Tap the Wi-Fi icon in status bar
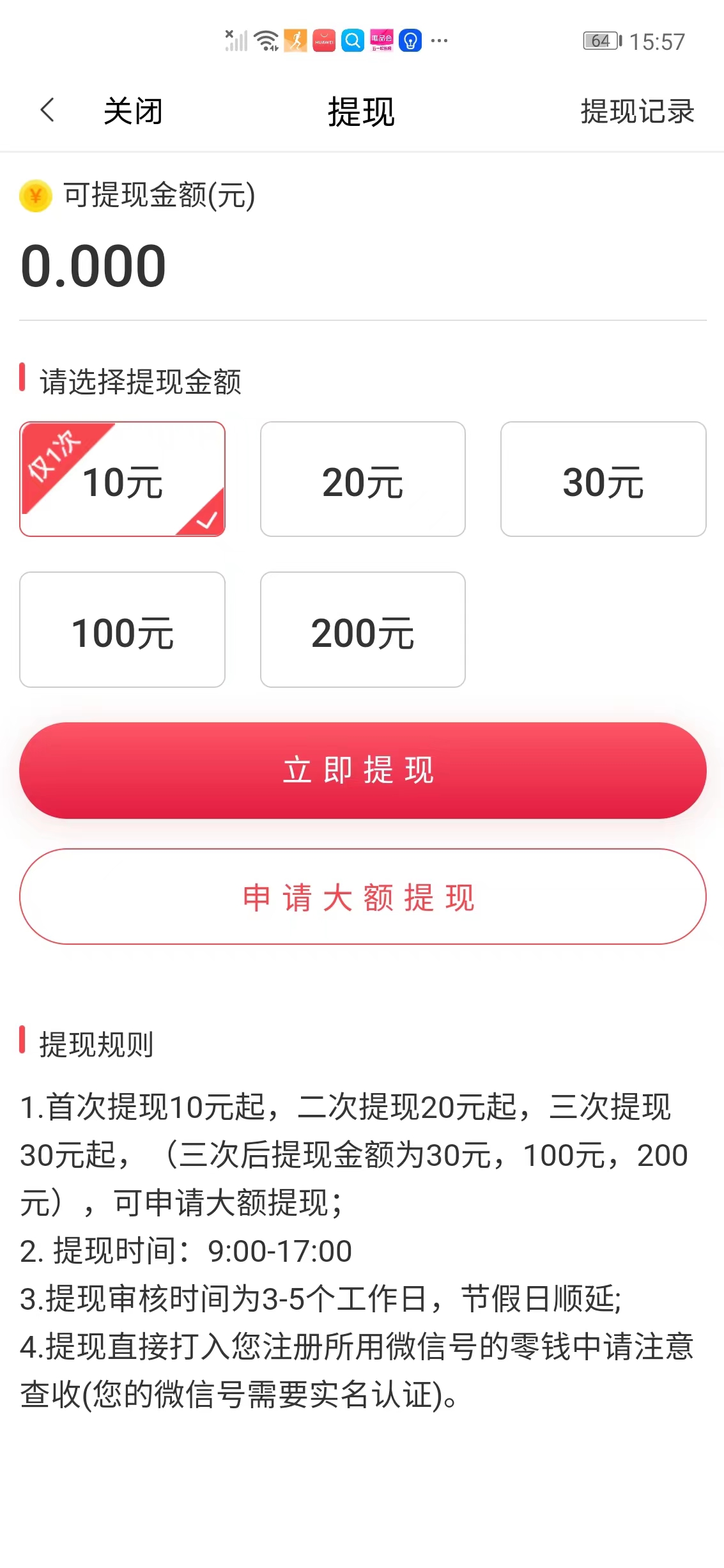This screenshot has width=724, height=1568. click(x=264, y=40)
